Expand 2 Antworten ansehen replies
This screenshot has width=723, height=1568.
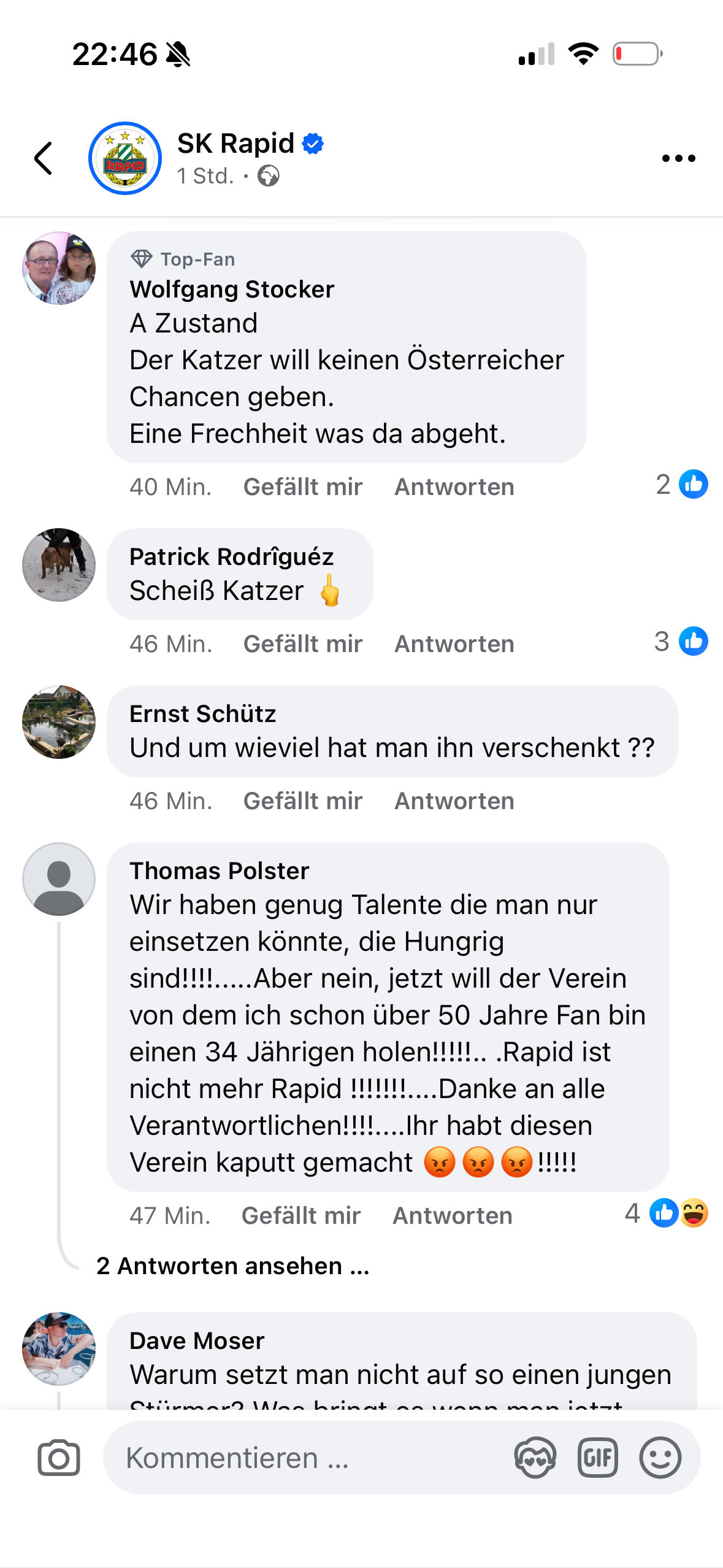[x=232, y=1266]
